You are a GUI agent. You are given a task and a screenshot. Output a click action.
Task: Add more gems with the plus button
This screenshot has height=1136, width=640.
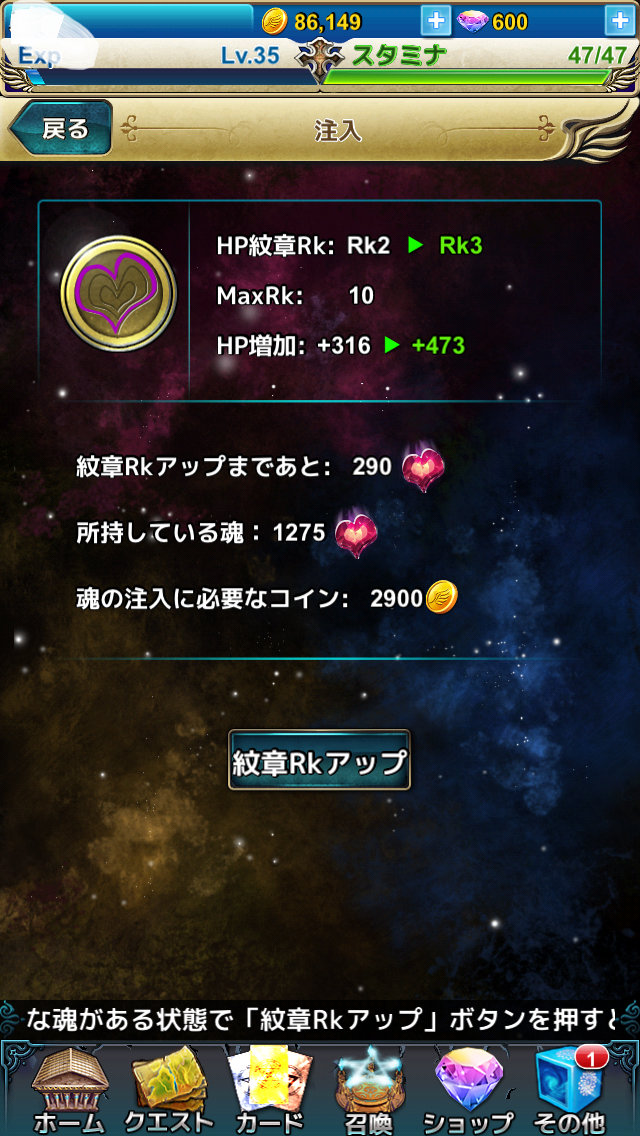(x=619, y=21)
